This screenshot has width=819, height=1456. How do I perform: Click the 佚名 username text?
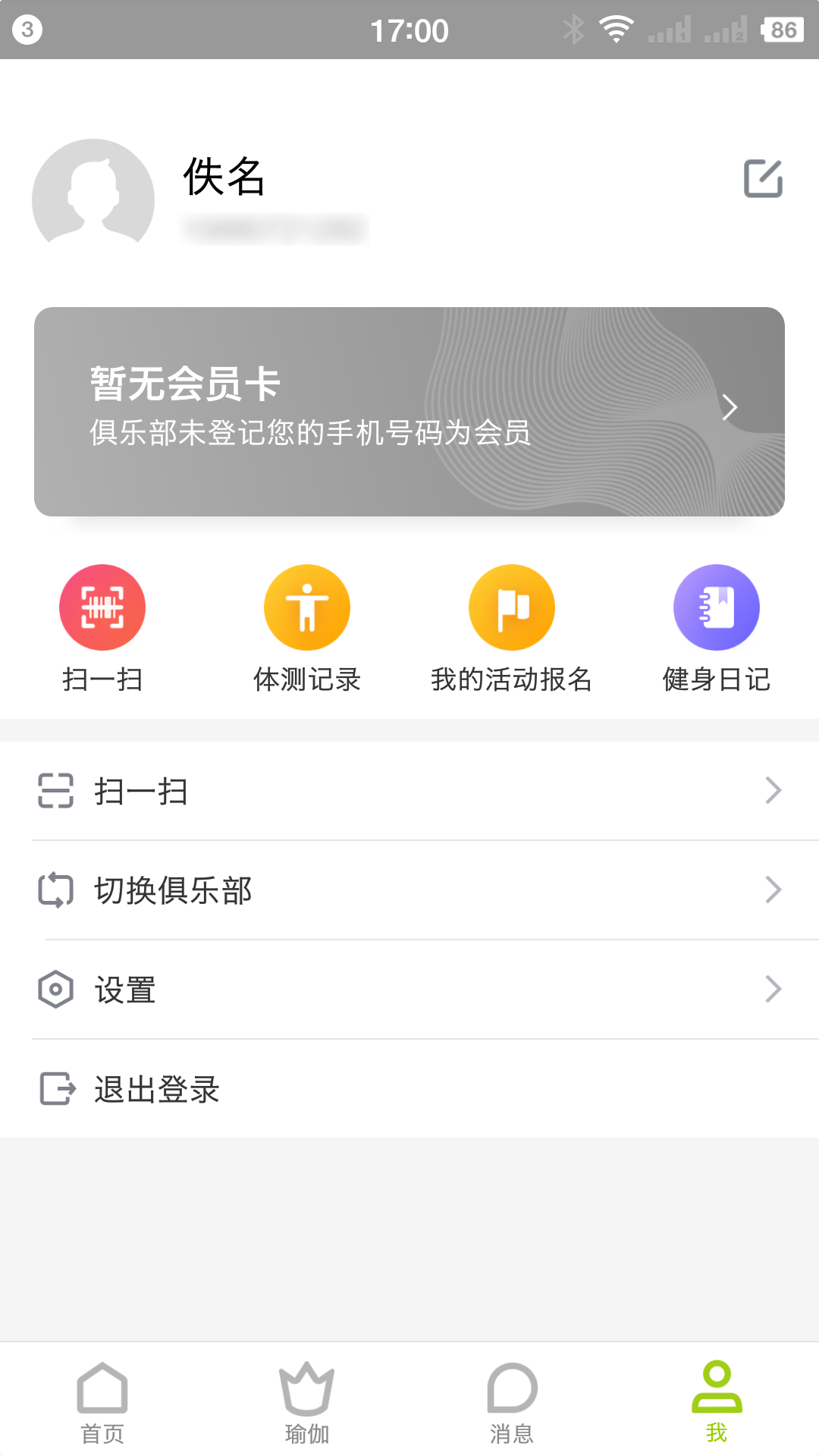[224, 178]
